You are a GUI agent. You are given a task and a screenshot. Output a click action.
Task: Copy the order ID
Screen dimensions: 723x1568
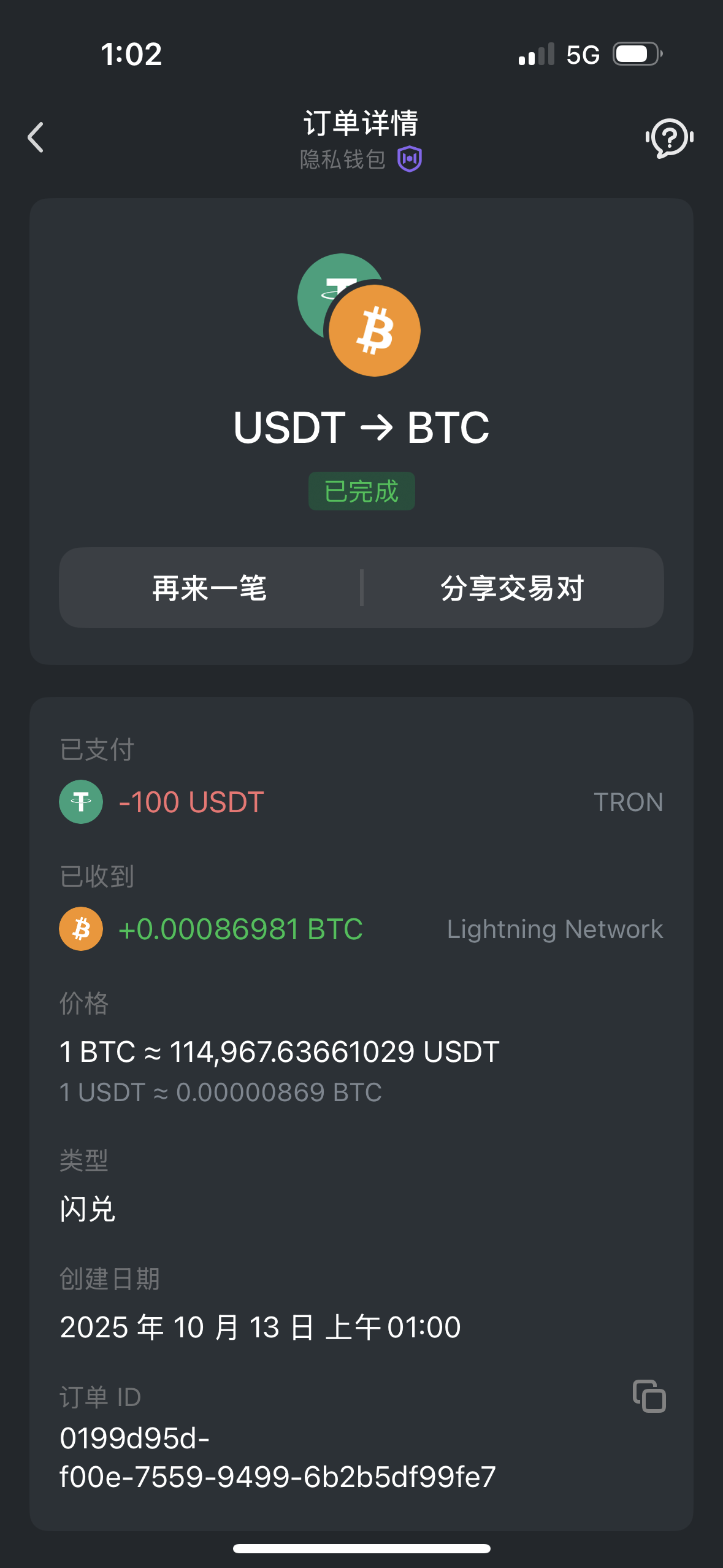pos(649,1396)
